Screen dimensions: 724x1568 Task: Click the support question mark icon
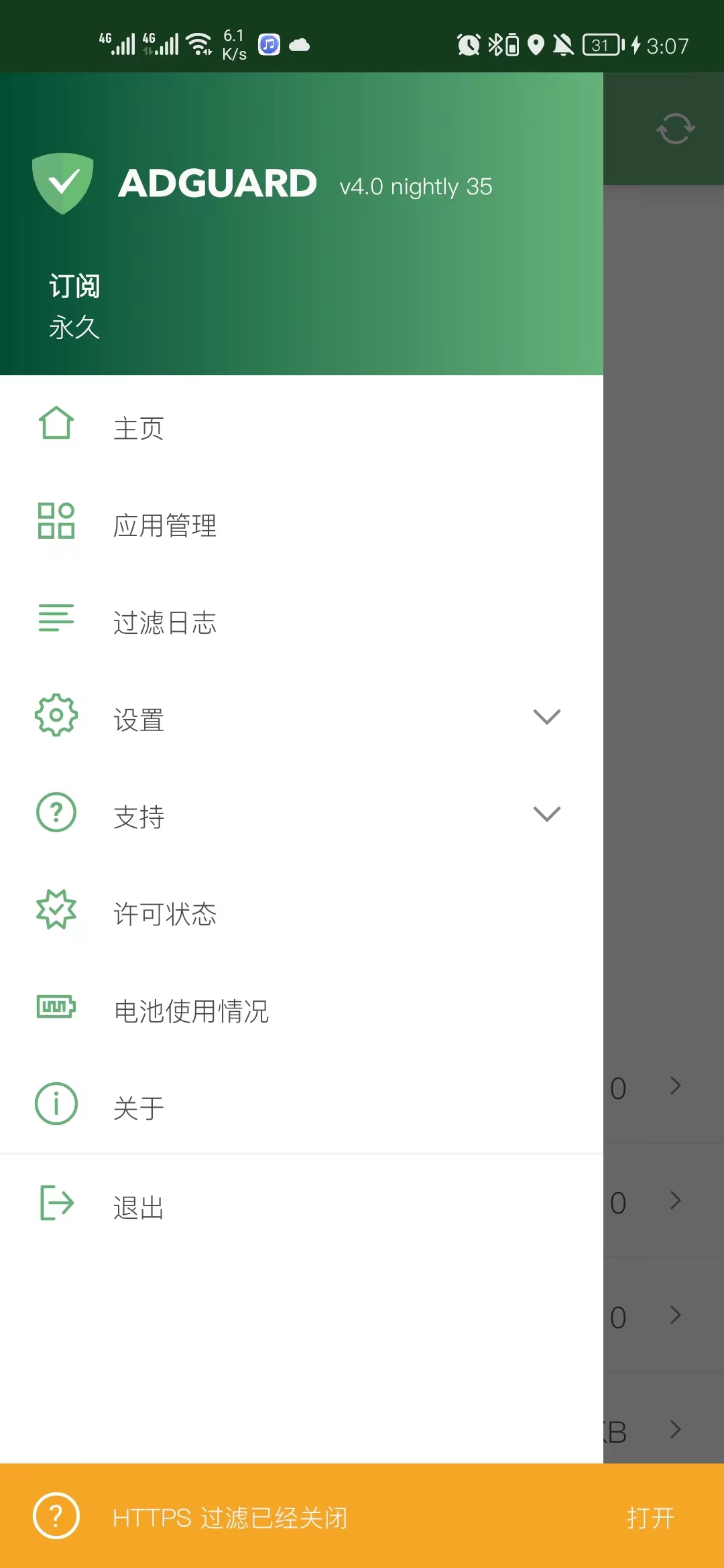click(56, 813)
